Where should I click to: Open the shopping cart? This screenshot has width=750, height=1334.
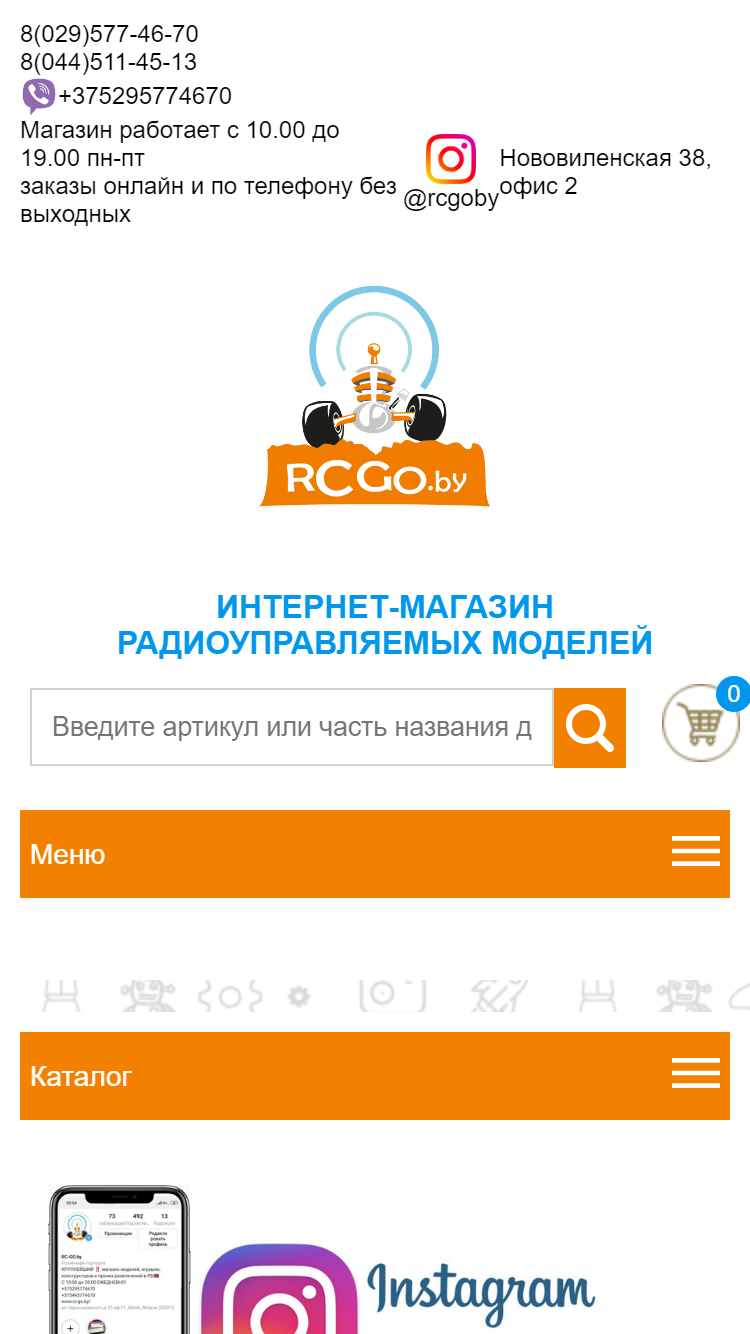702,722
